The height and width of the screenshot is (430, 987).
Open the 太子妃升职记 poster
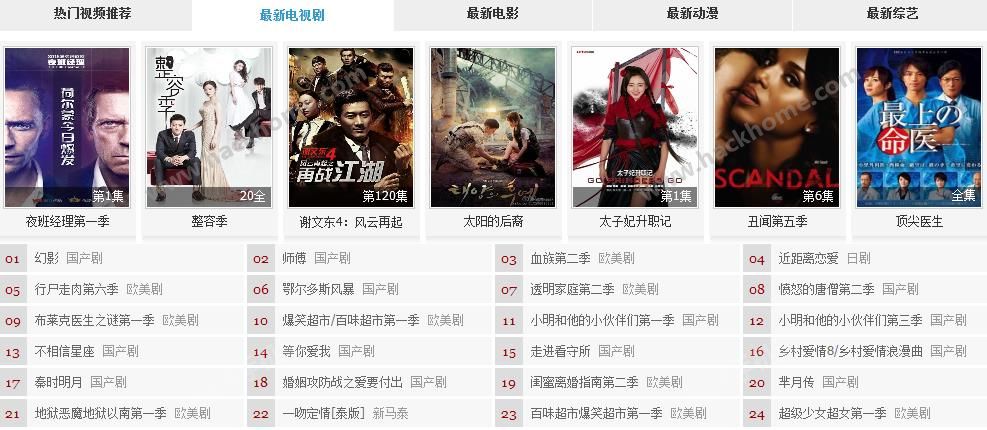tap(635, 128)
